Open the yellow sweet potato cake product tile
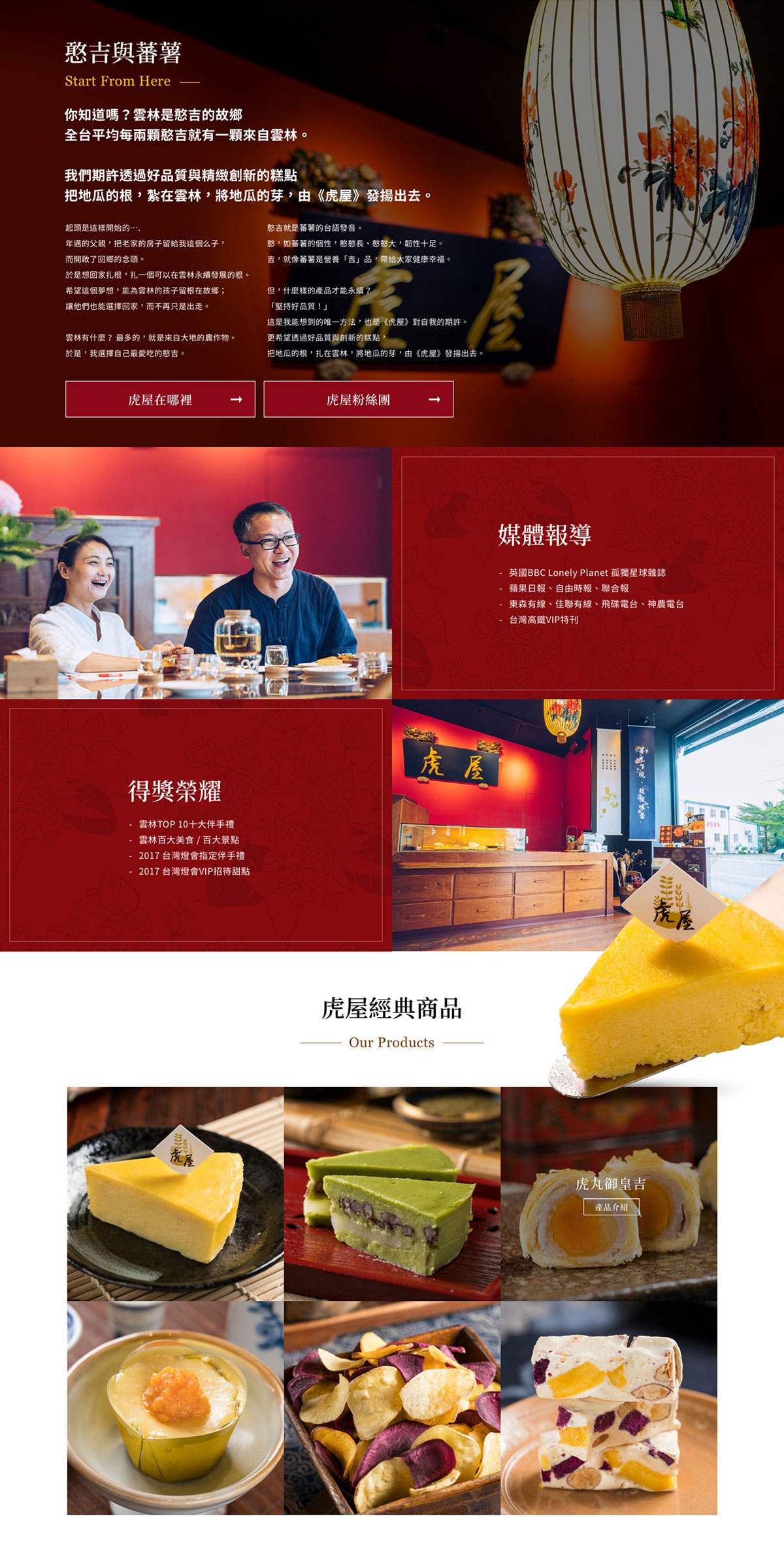This screenshot has width=784, height=1546. pyautogui.click(x=175, y=1194)
